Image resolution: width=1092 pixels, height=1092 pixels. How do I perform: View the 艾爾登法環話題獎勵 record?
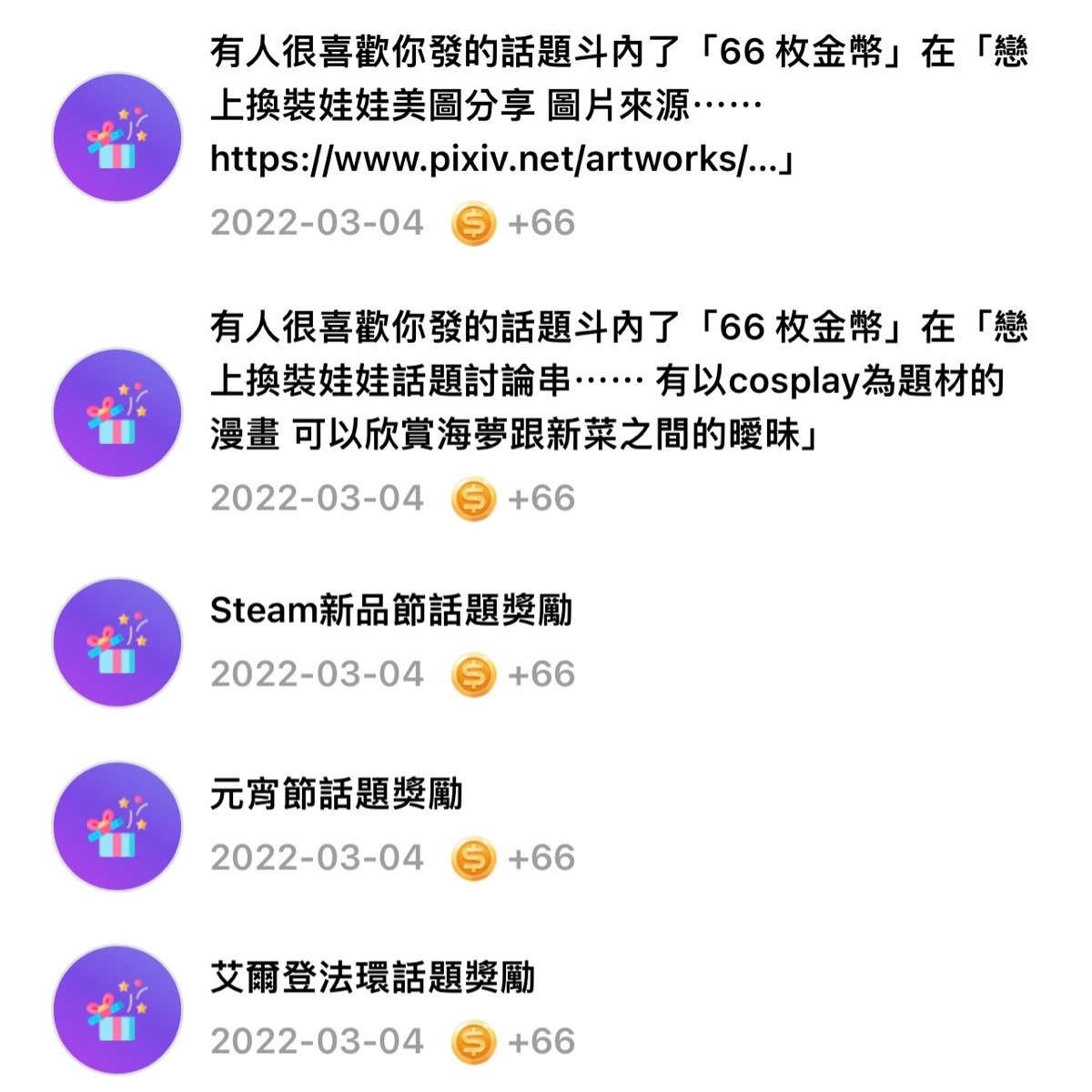373,979
